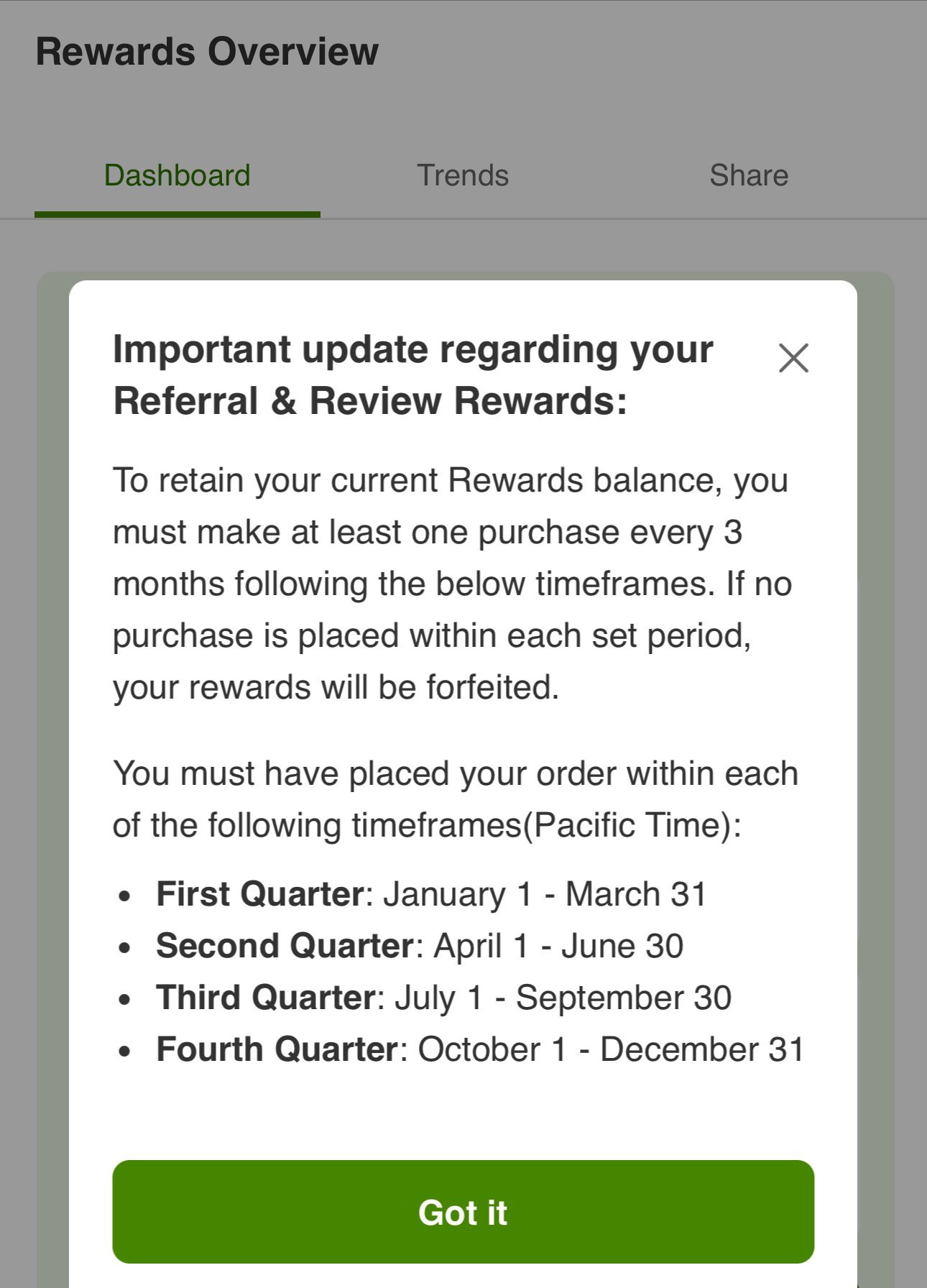This screenshot has width=927, height=1288.
Task: Close the rewards update dialog
Action: coord(793,358)
